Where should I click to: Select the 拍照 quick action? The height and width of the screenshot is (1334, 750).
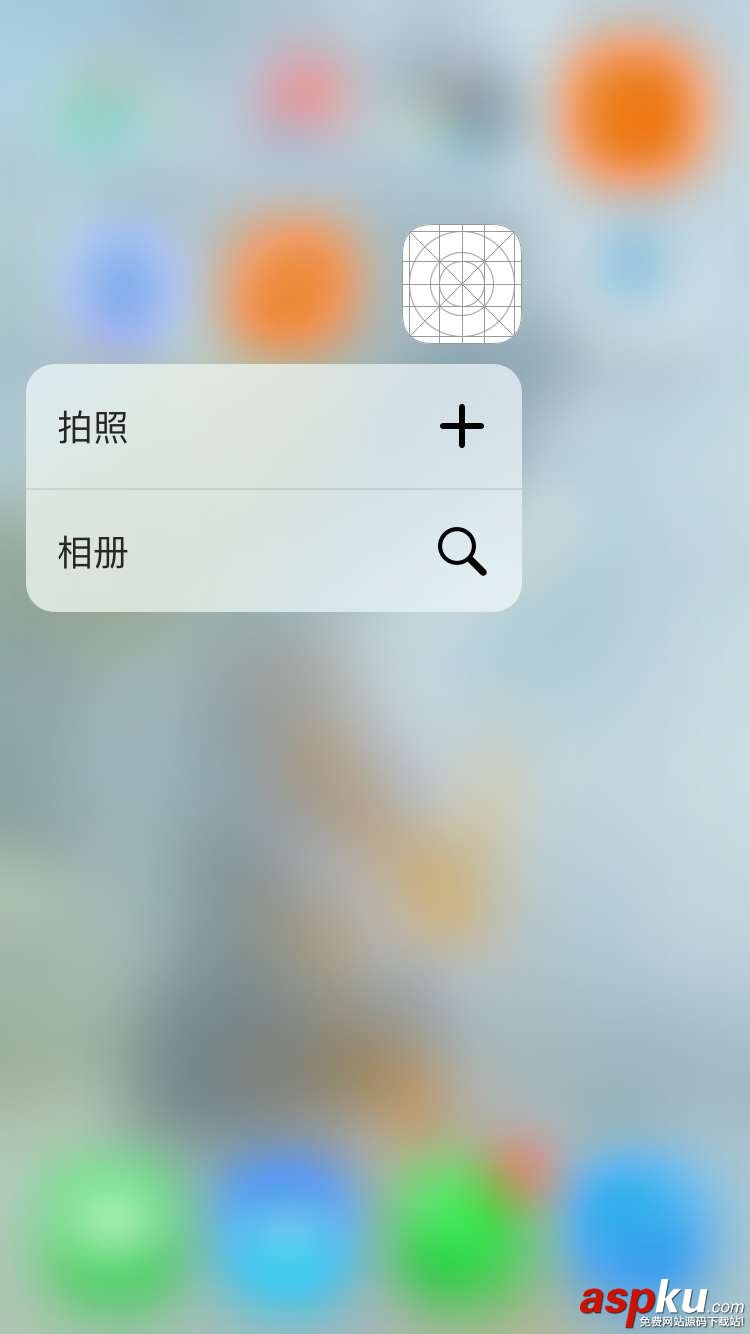click(273, 427)
